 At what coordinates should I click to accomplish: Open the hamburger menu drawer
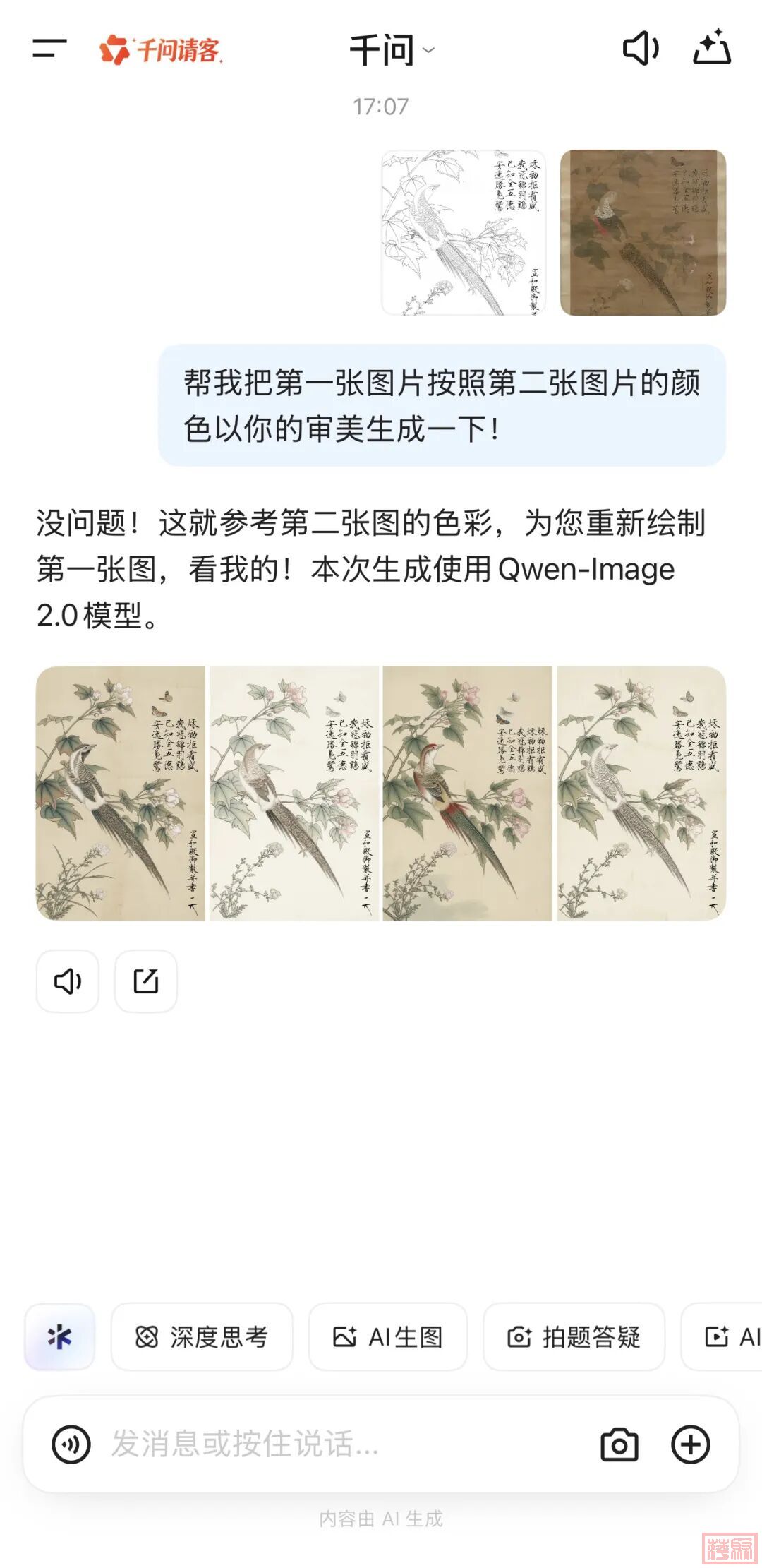click(49, 49)
